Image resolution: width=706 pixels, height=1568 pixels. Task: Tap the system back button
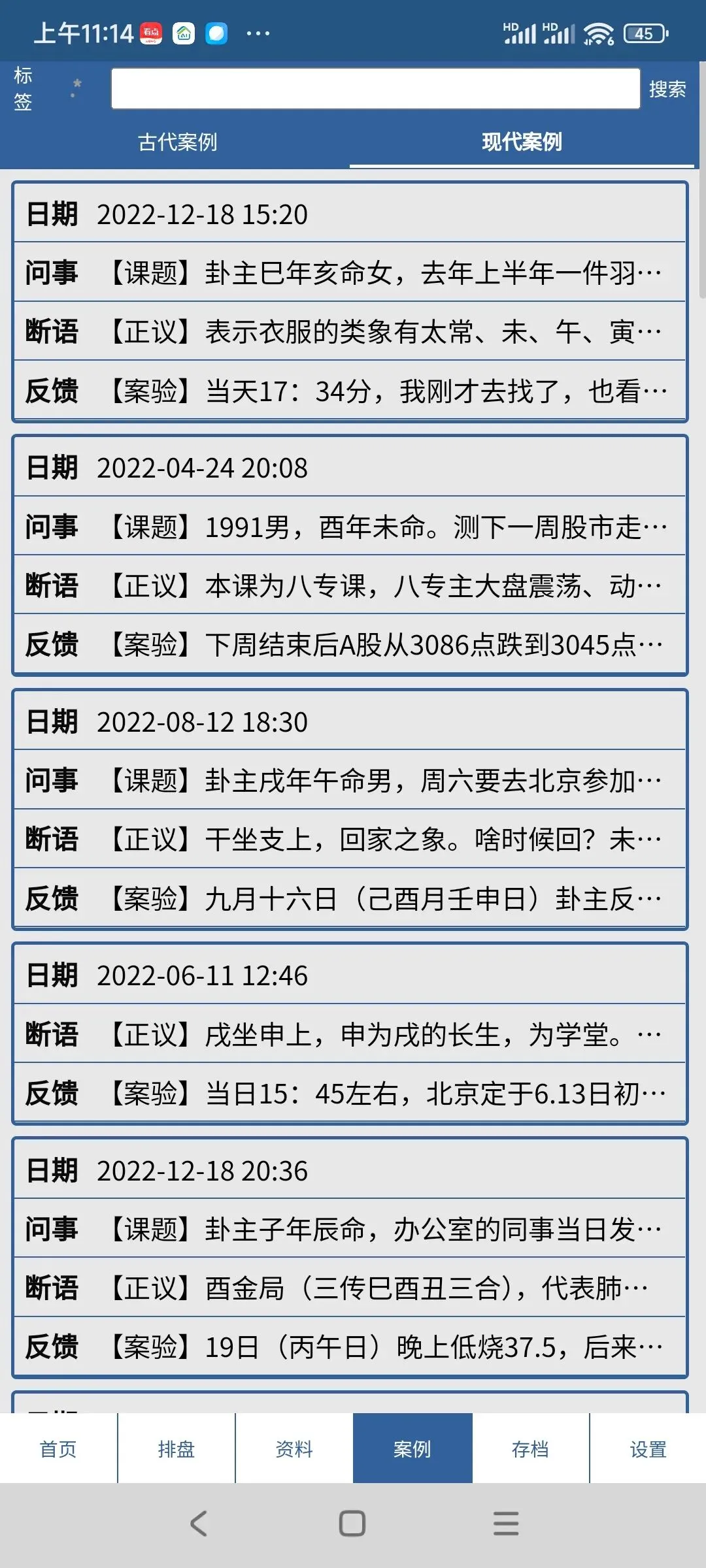point(199,1524)
